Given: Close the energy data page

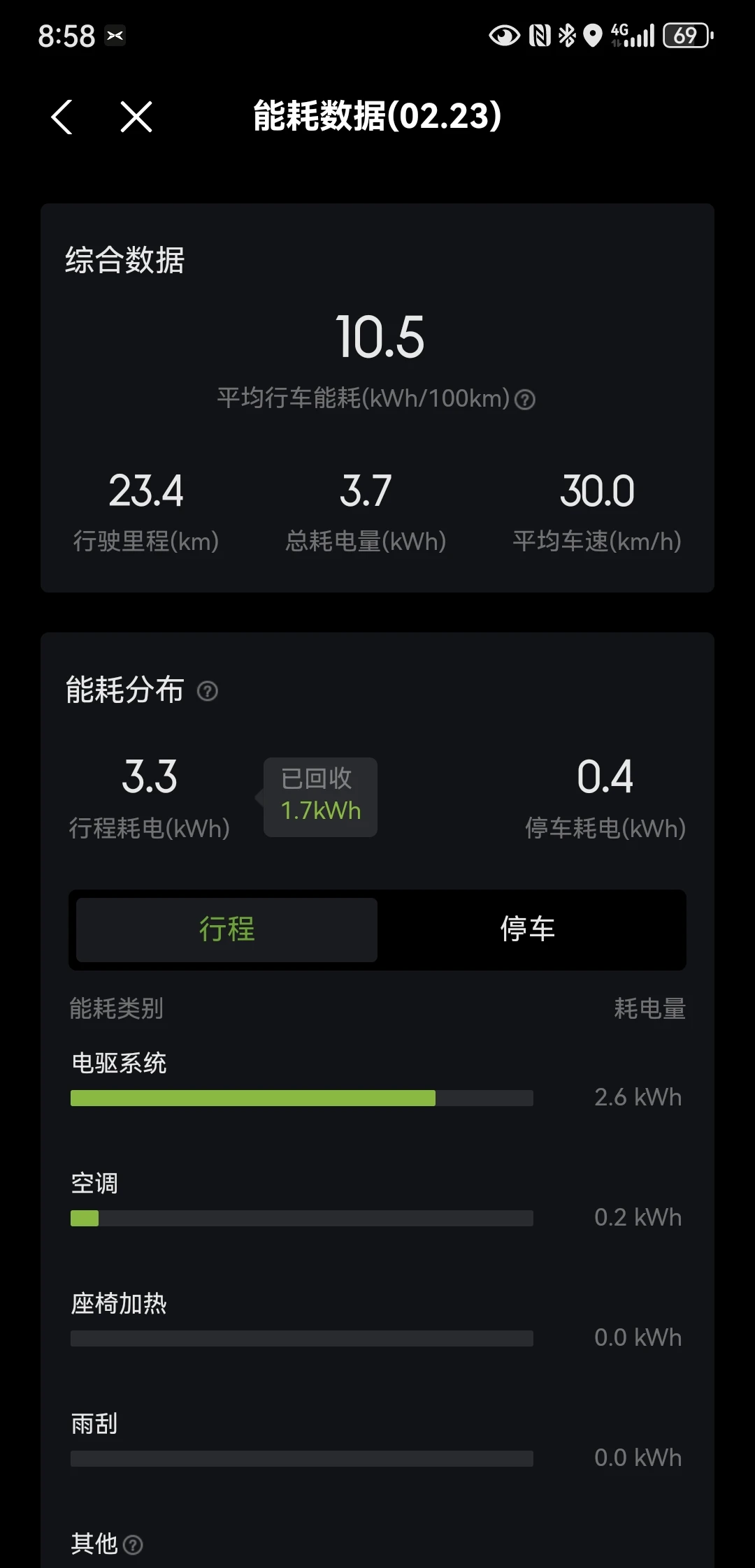Looking at the screenshot, I should click(136, 117).
